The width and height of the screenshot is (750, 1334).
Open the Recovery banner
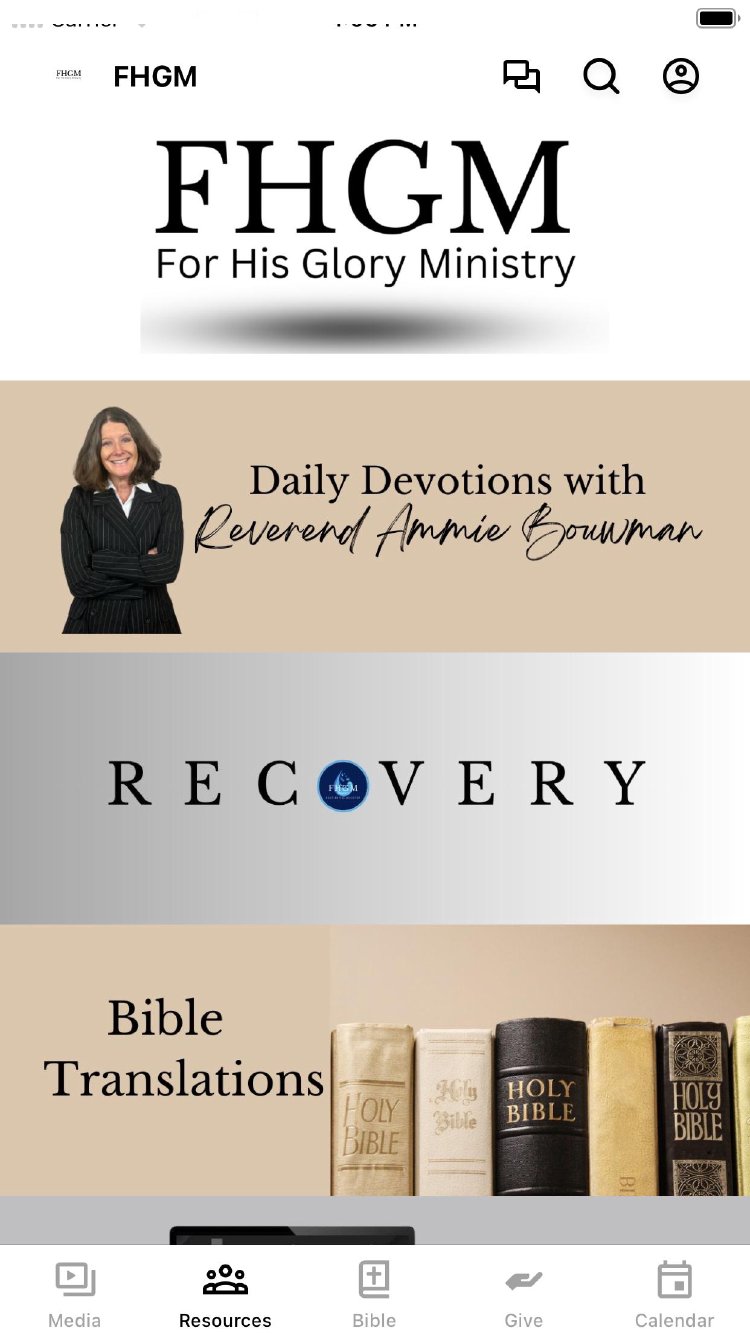tap(375, 788)
